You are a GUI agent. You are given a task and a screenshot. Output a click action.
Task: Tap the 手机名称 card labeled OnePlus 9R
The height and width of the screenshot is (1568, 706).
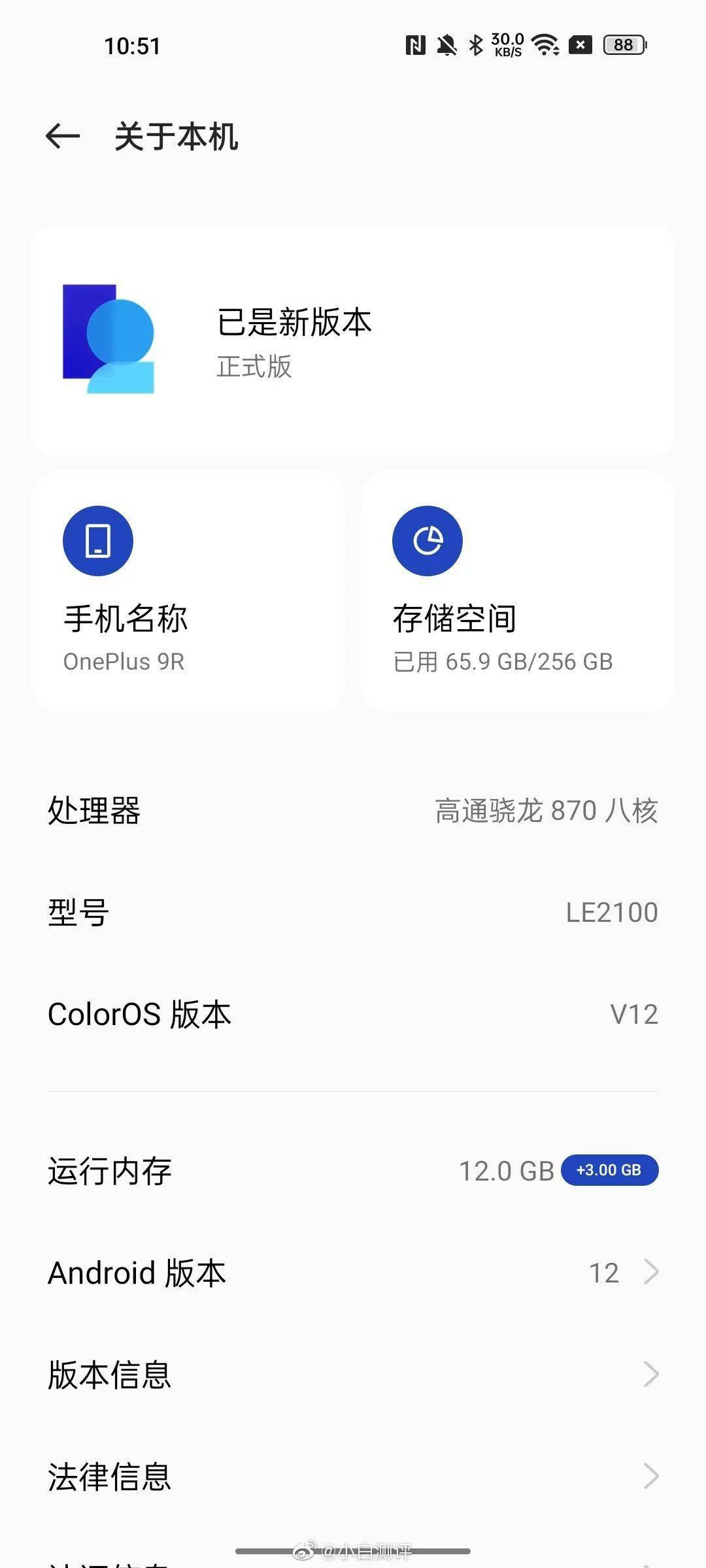[190, 591]
